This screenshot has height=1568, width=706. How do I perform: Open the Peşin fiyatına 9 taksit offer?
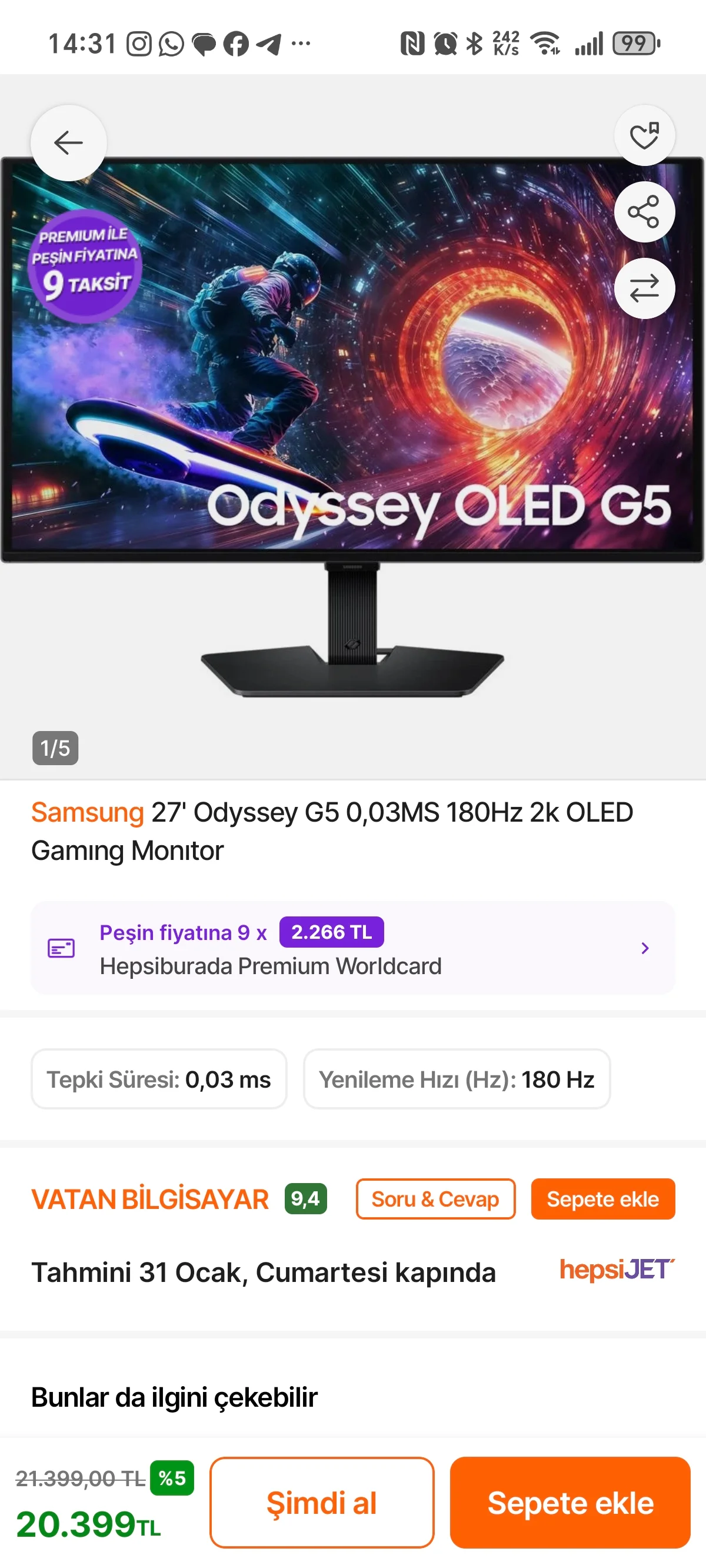[353, 948]
